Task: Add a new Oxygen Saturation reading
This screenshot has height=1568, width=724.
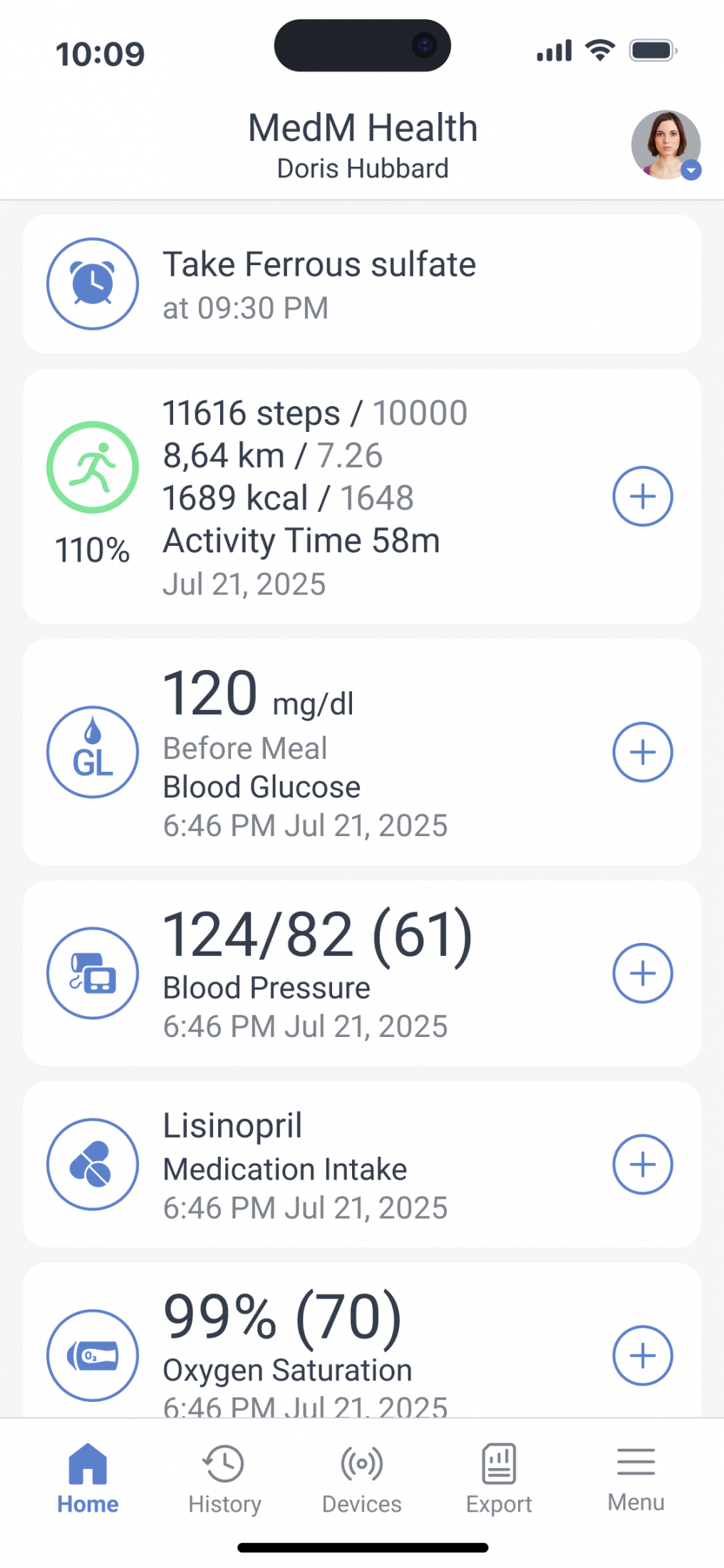Action: (x=643, y=1355)
